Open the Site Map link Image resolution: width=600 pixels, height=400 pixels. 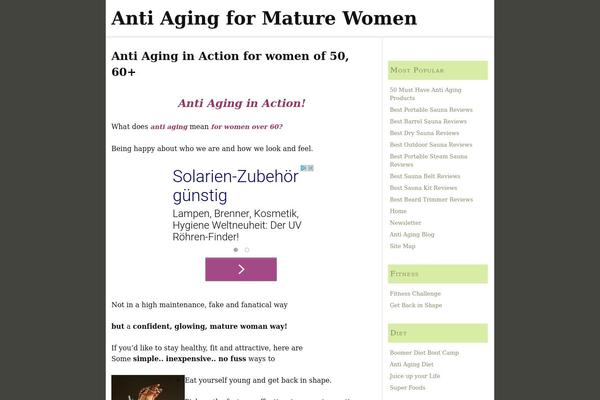402,246
